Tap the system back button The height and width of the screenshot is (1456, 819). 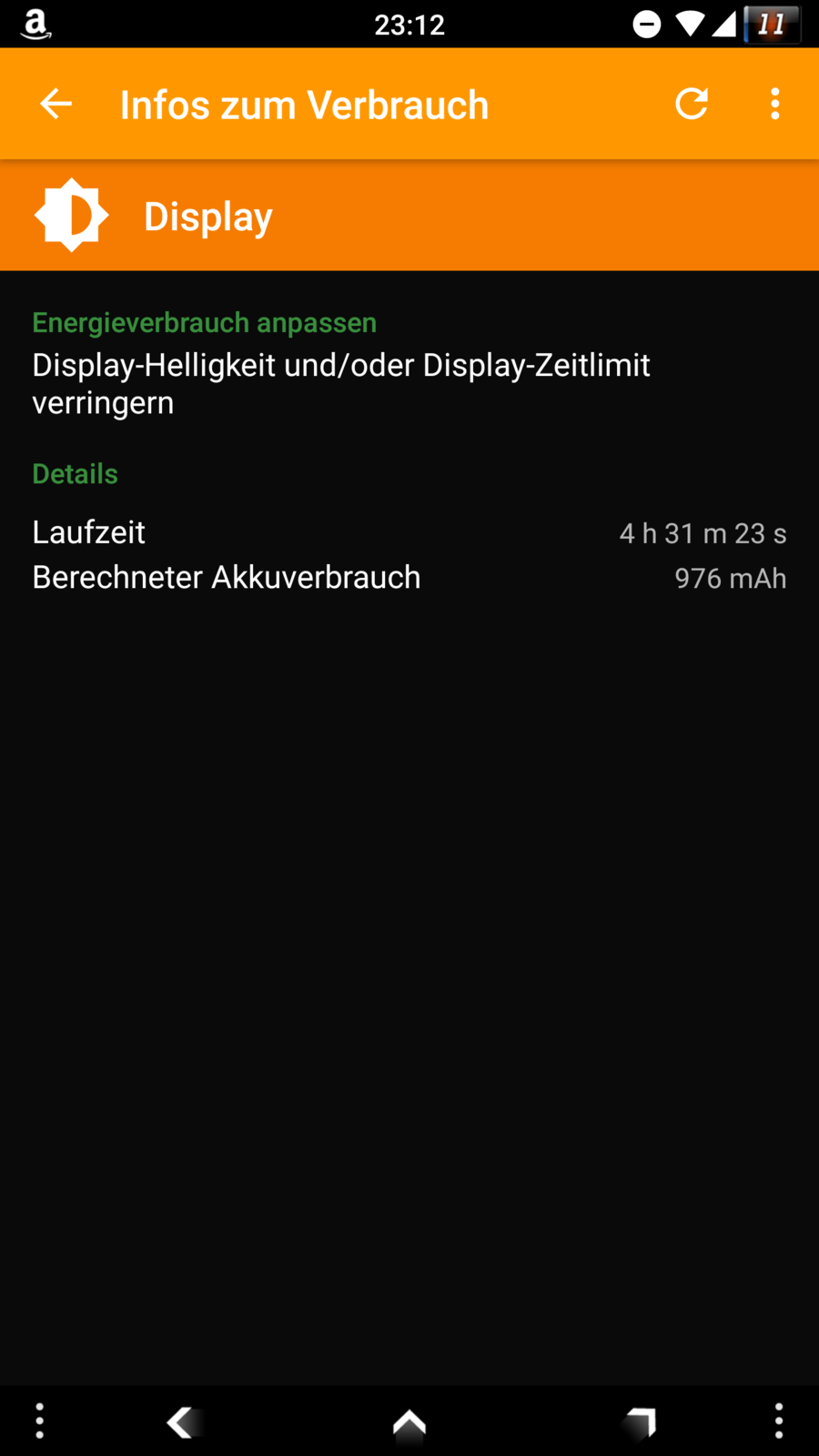tap(180, 1422)
